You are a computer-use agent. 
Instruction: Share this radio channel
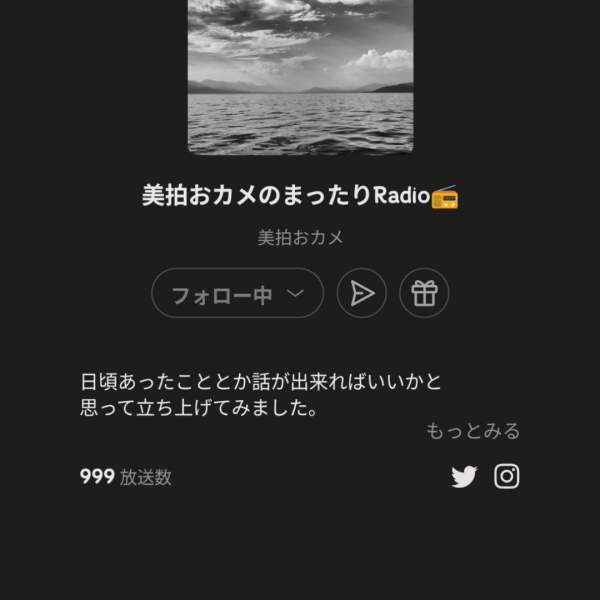click(362, 294)
